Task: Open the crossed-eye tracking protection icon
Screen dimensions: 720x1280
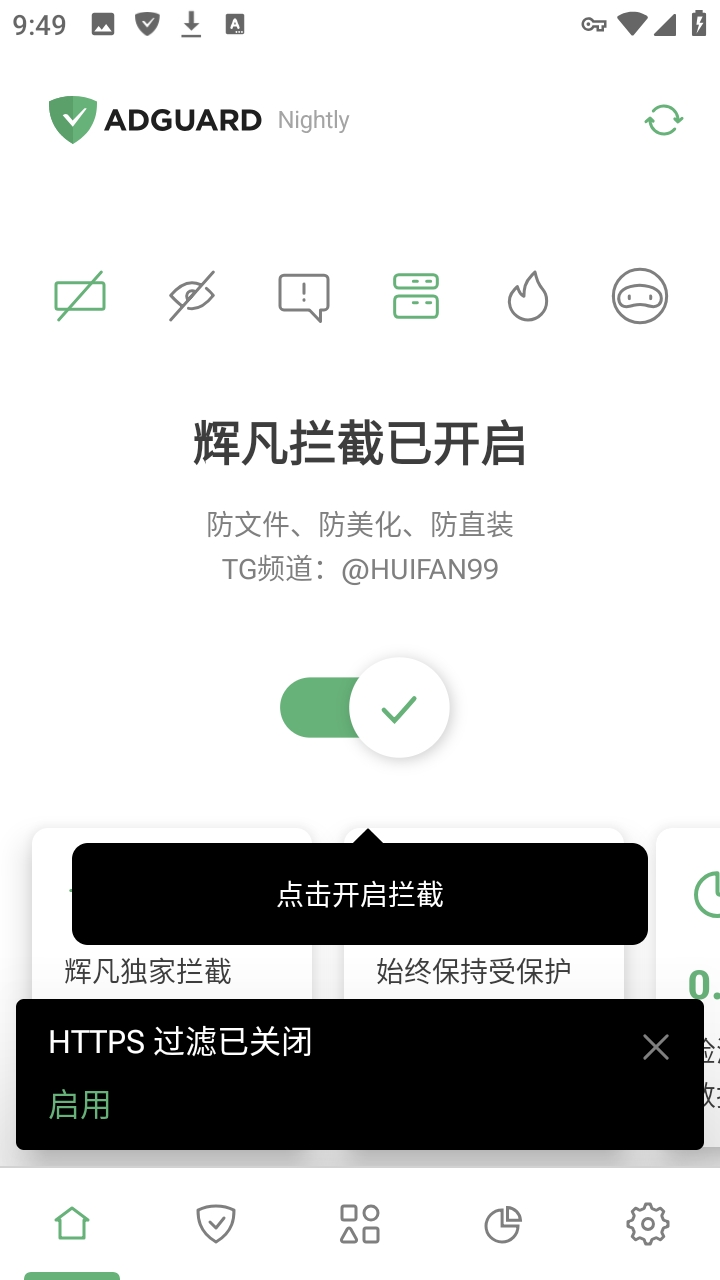Action: 192,296
